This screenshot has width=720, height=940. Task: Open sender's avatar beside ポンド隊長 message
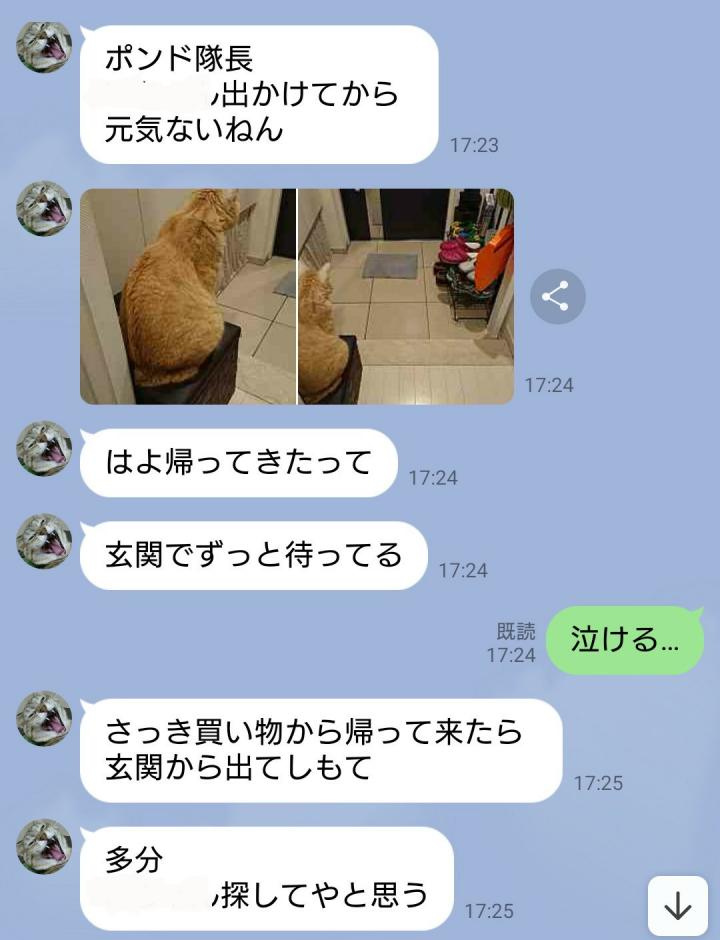44,47
